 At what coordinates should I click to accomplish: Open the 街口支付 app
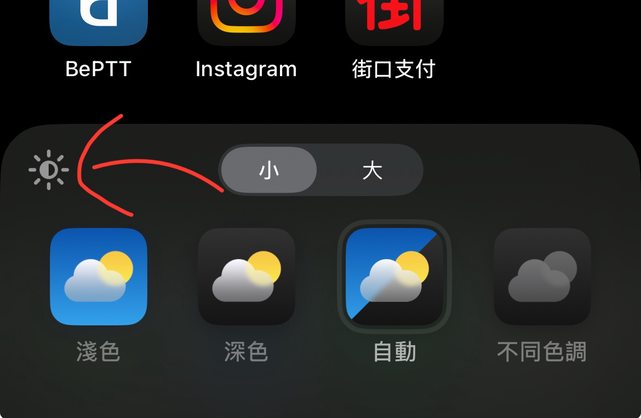tap(394, 22)
